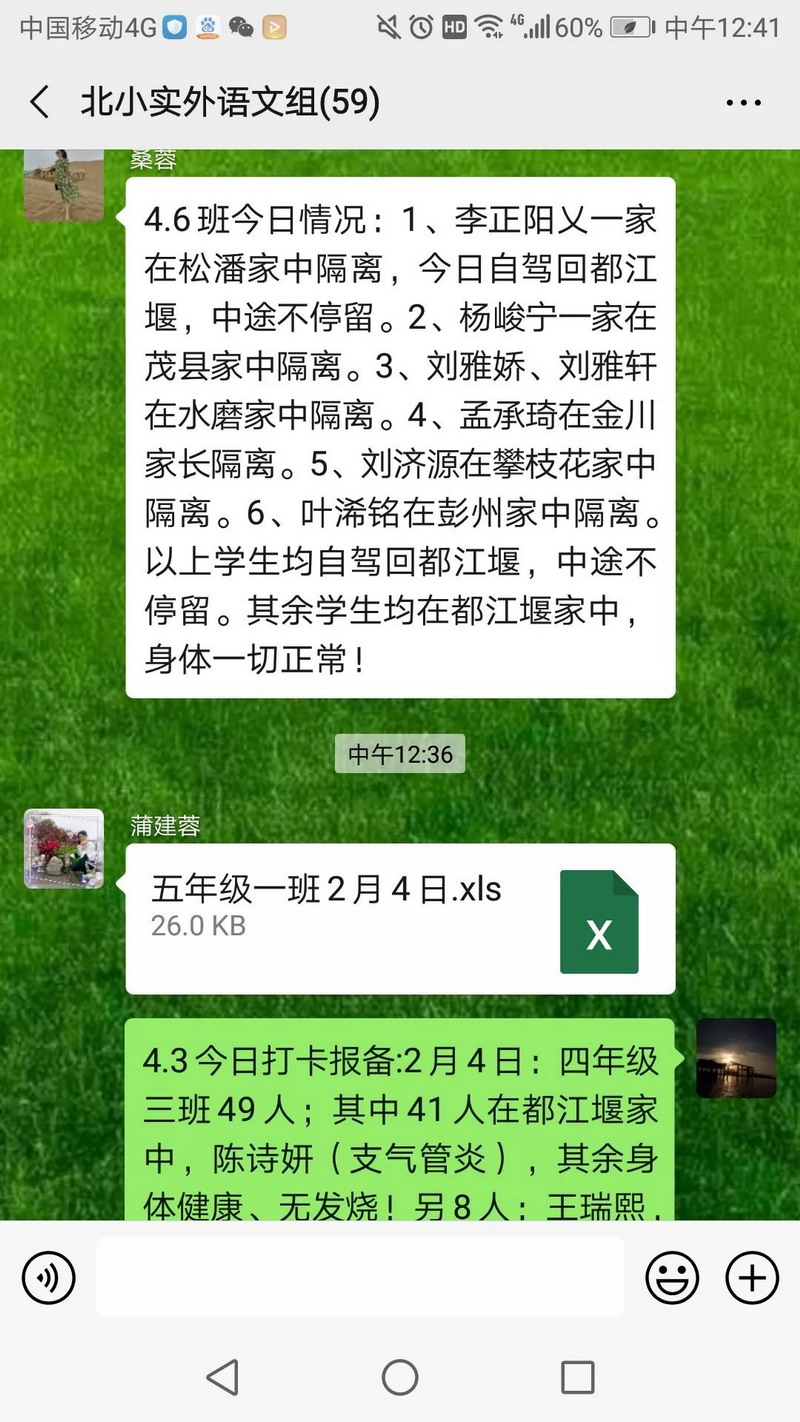Tap the system home button
This screenshot has width=800, height=1422.
400,1377
